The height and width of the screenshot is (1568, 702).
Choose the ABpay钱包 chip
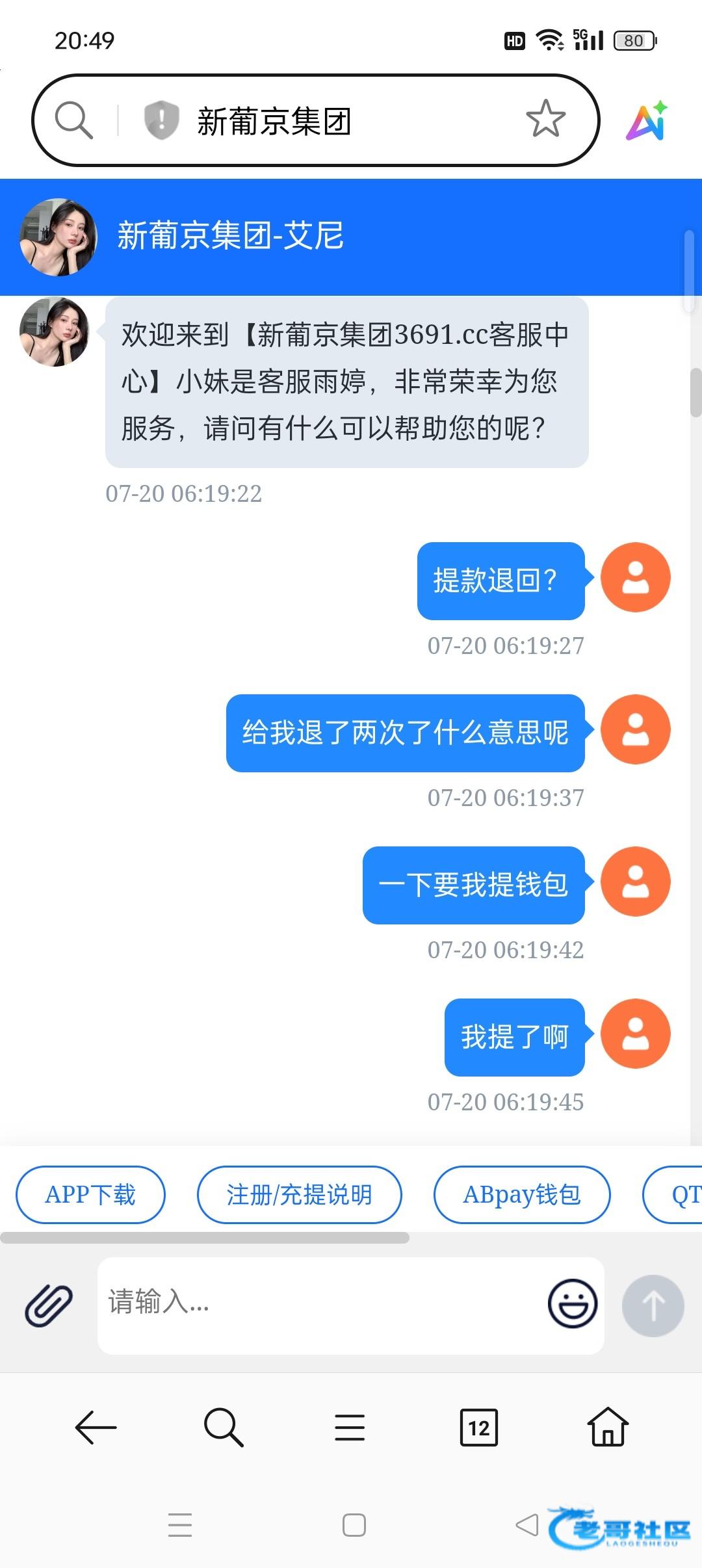click(x=522, y=1195)
